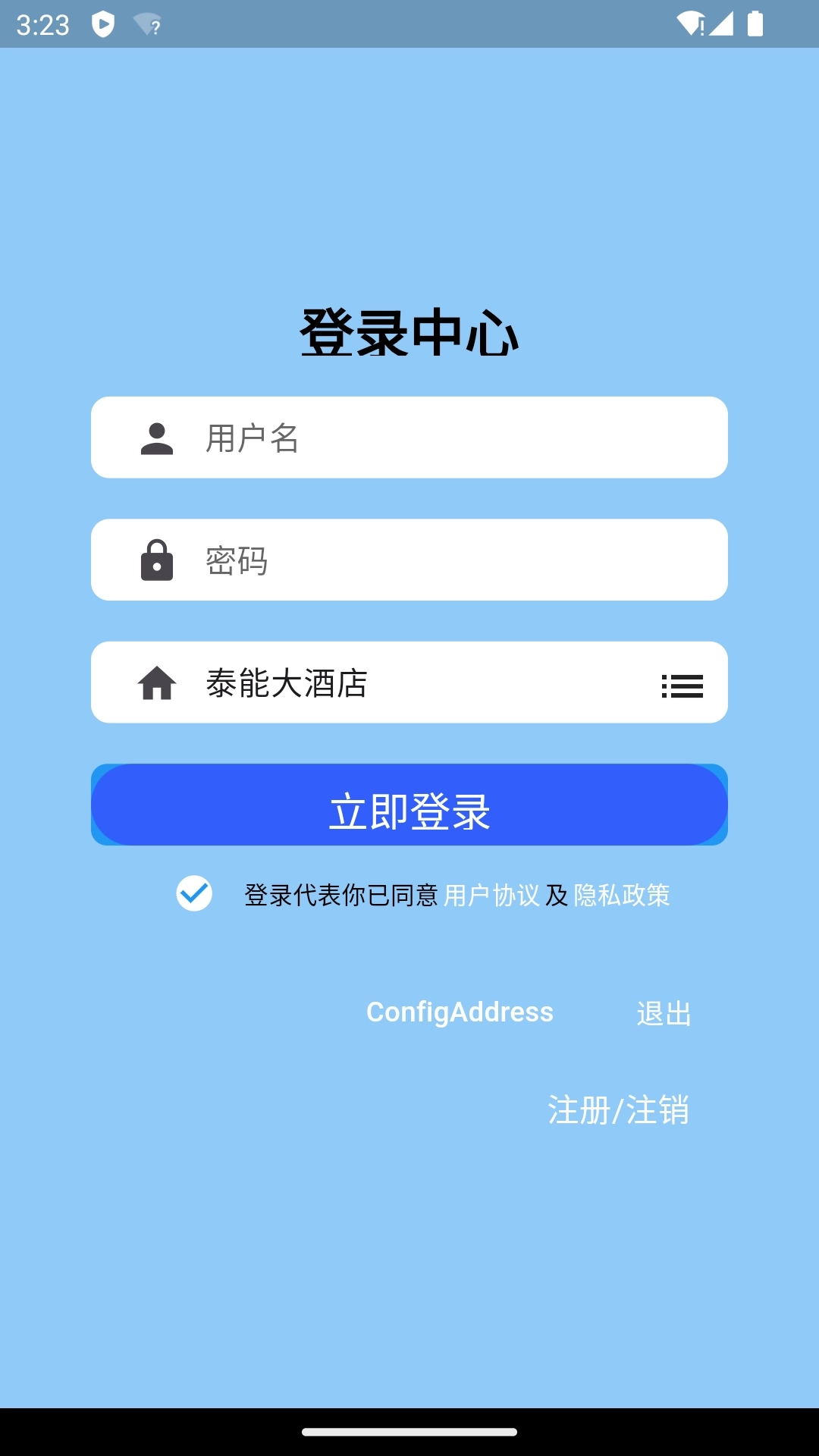The image size is (819, 1456).
Task: Click the battery icon in status bar
Action: [x=755, y=23]
